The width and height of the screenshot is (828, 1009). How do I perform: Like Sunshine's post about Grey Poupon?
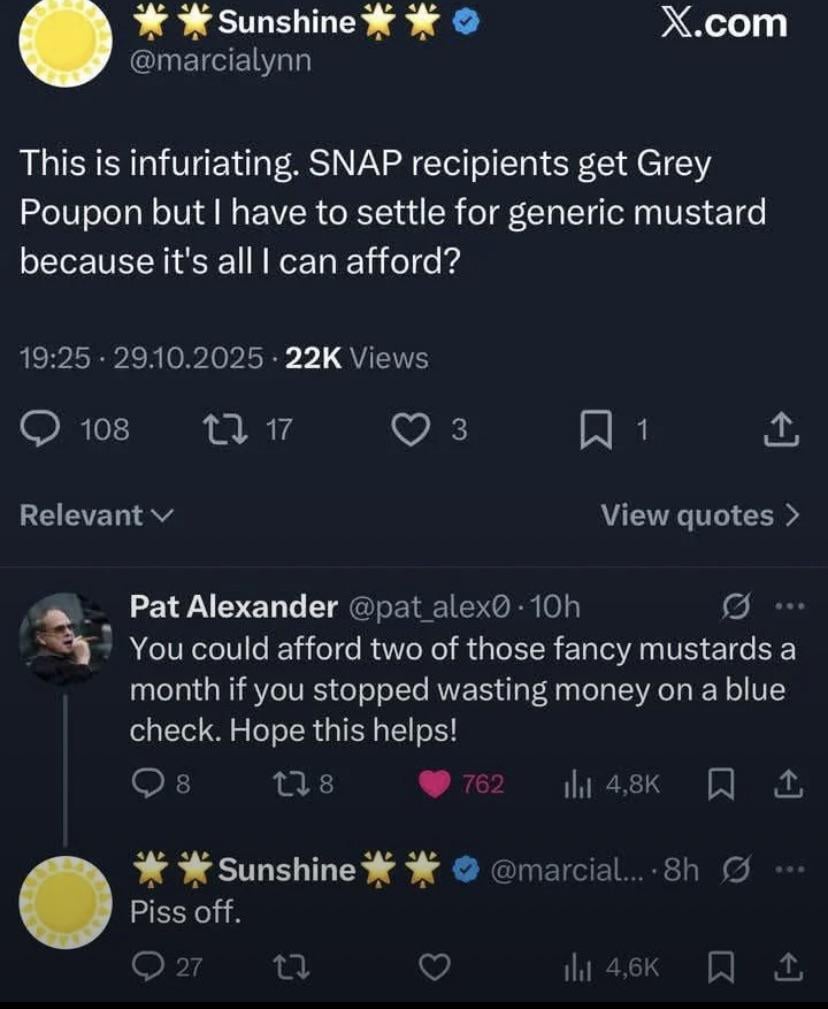(x=407, y=429)
